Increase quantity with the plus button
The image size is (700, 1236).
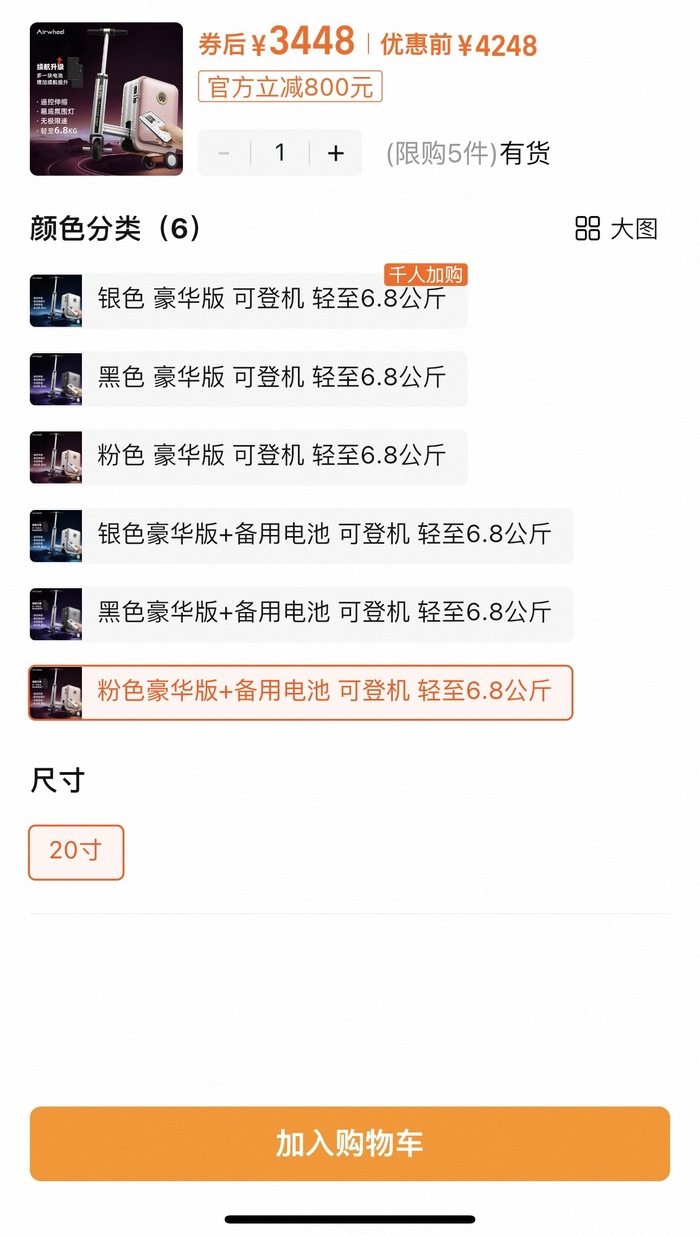336,153
